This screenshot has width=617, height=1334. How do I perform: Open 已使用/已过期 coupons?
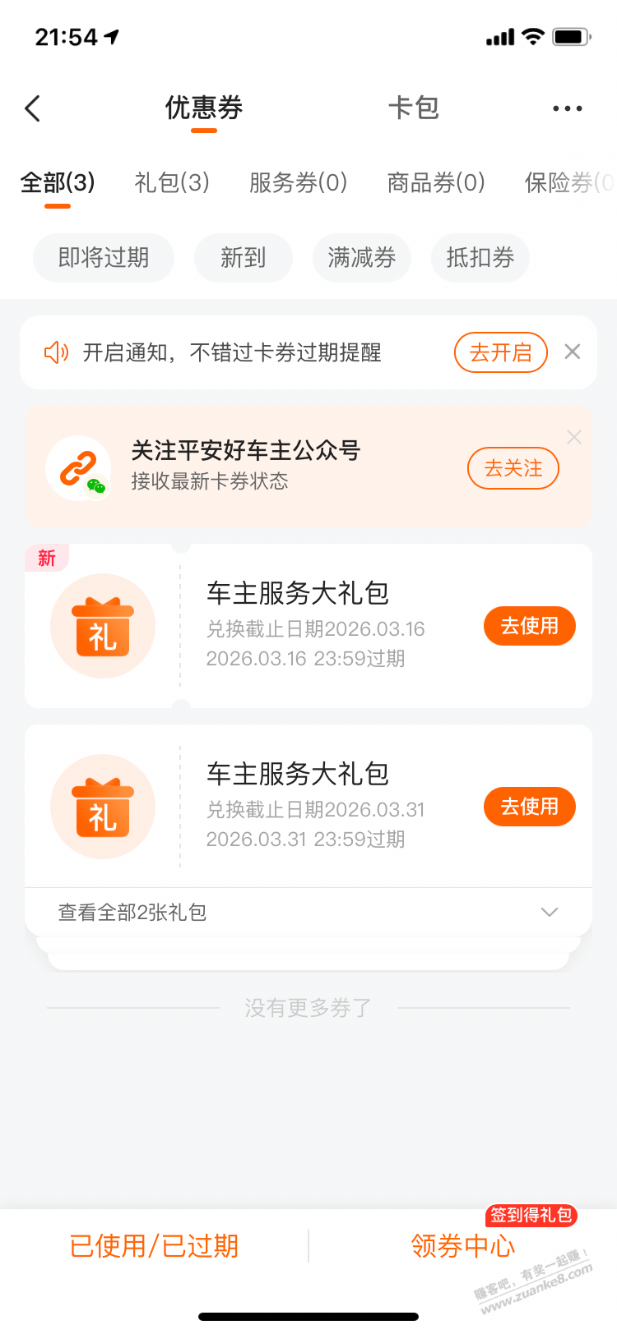pos(154,1246)
